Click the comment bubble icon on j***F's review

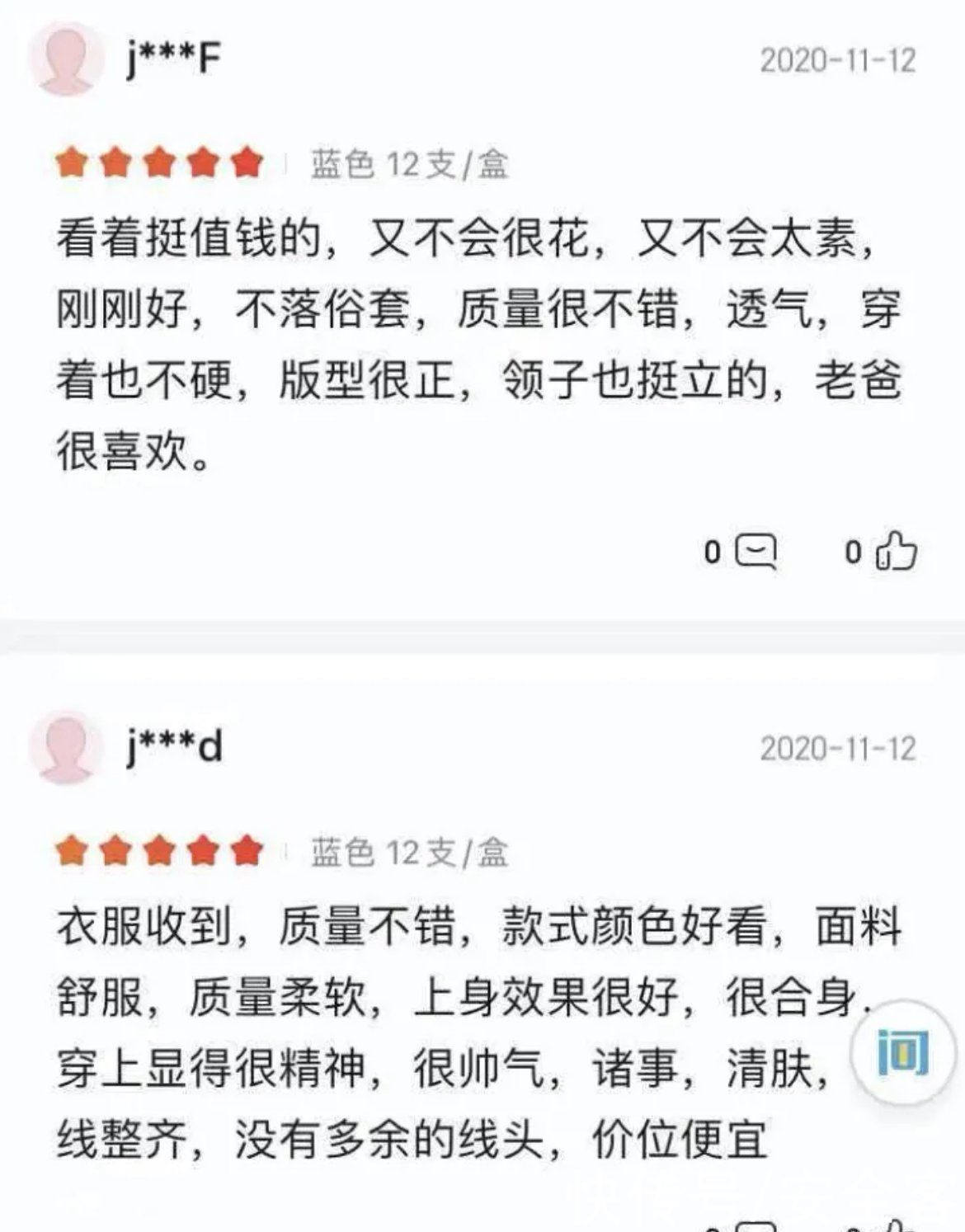(x=755, y=553)
